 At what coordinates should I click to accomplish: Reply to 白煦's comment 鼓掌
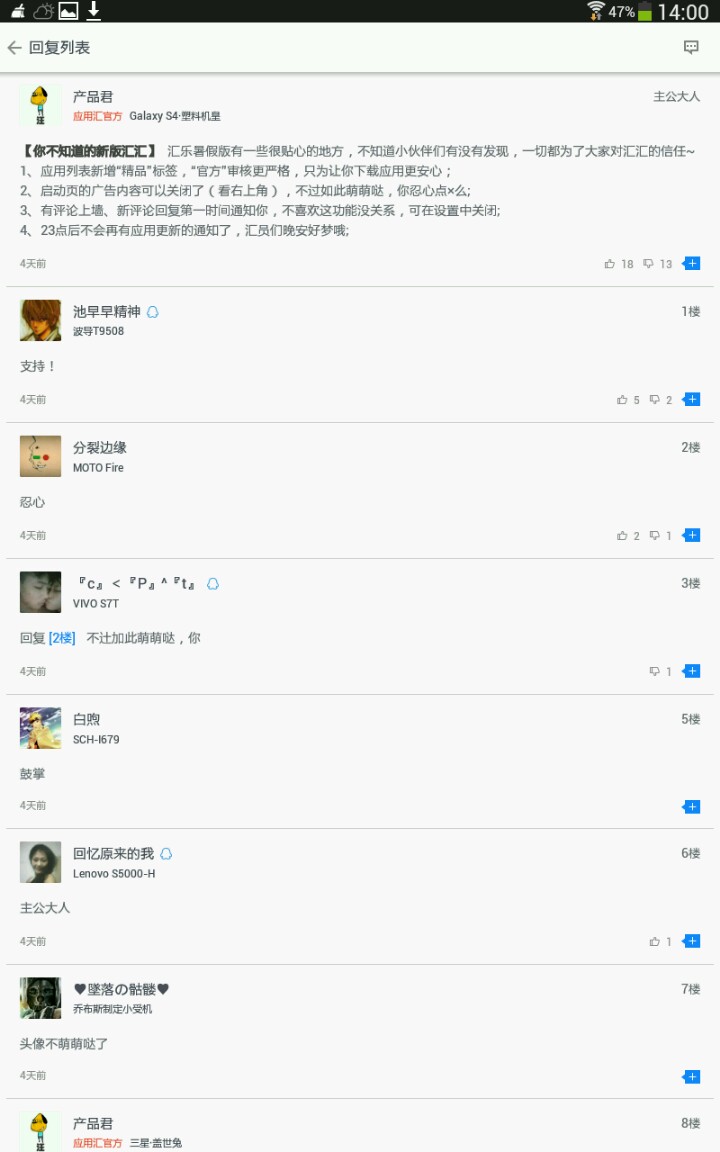coord(691,806)
